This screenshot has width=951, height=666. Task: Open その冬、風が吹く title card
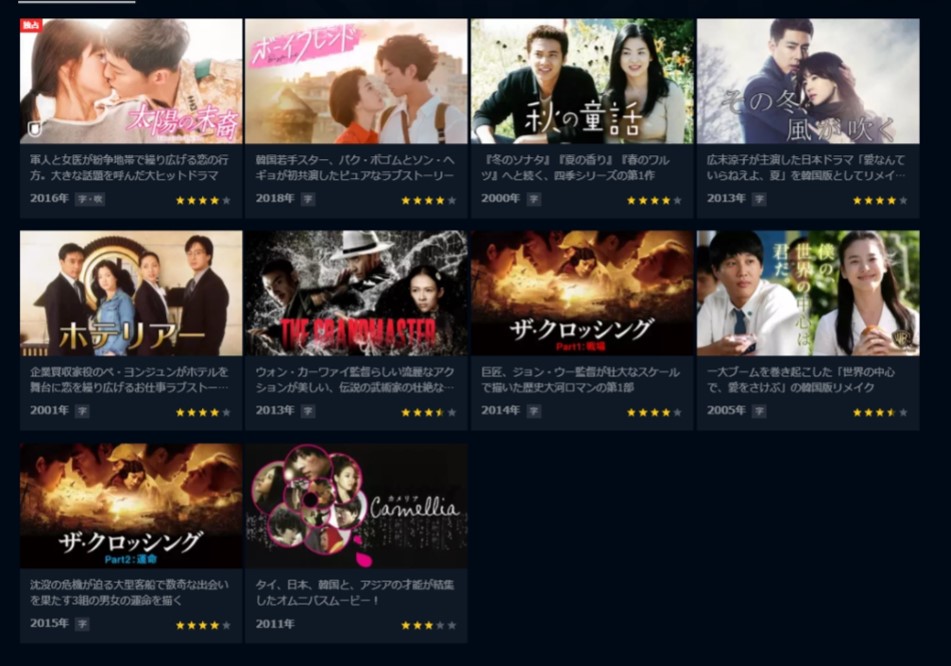[808, 82]
